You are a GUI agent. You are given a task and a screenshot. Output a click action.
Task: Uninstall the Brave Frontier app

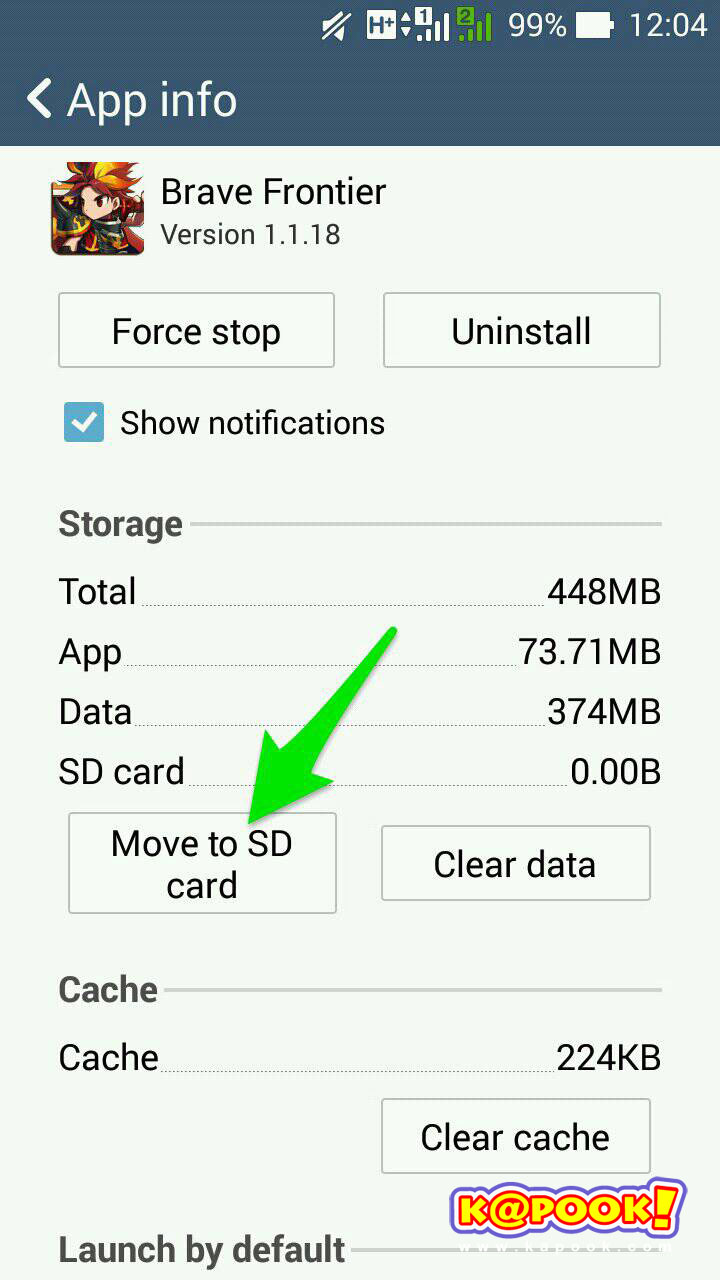[521, 331]
